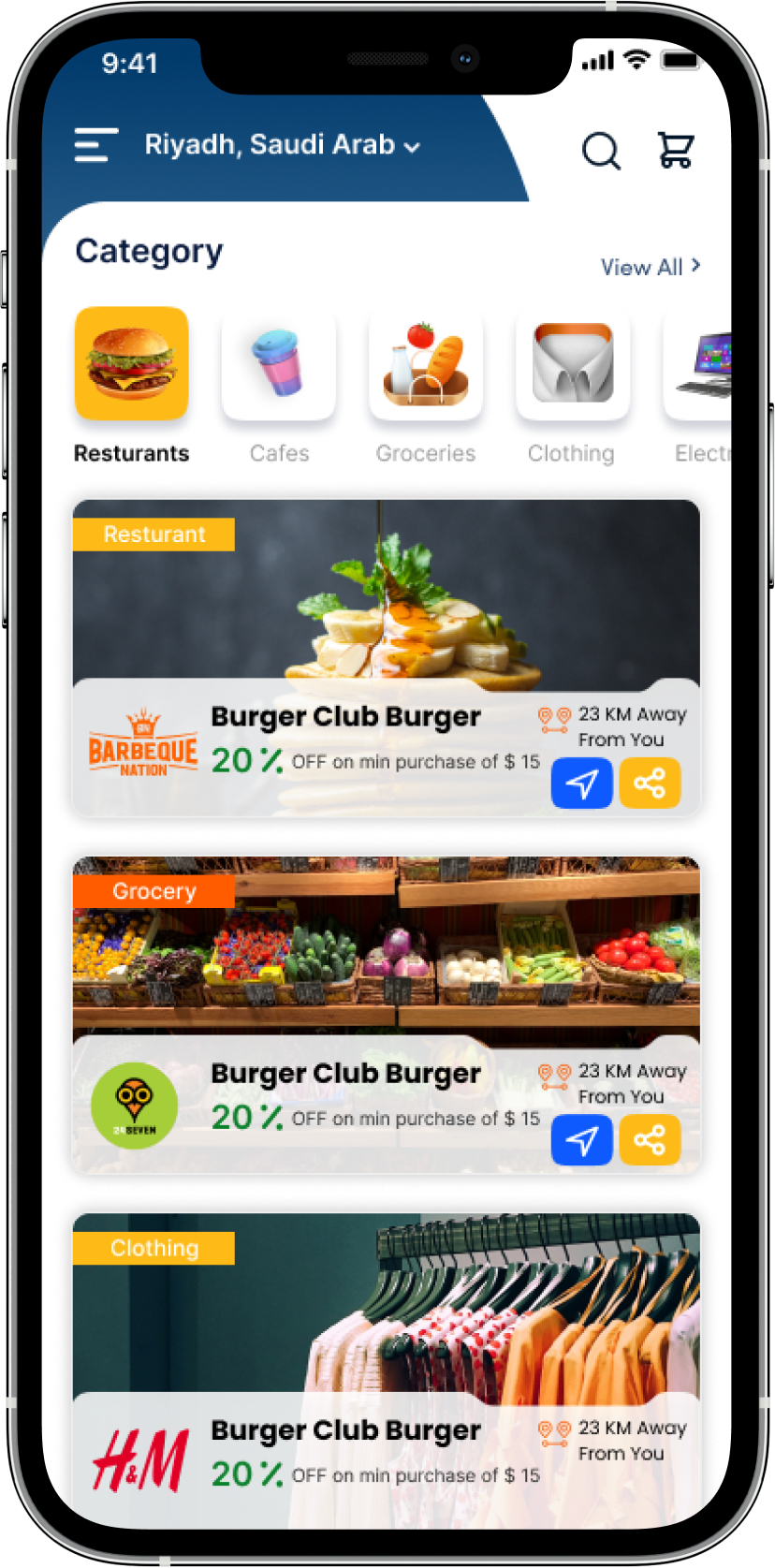View All categories

tap(650, 268)
